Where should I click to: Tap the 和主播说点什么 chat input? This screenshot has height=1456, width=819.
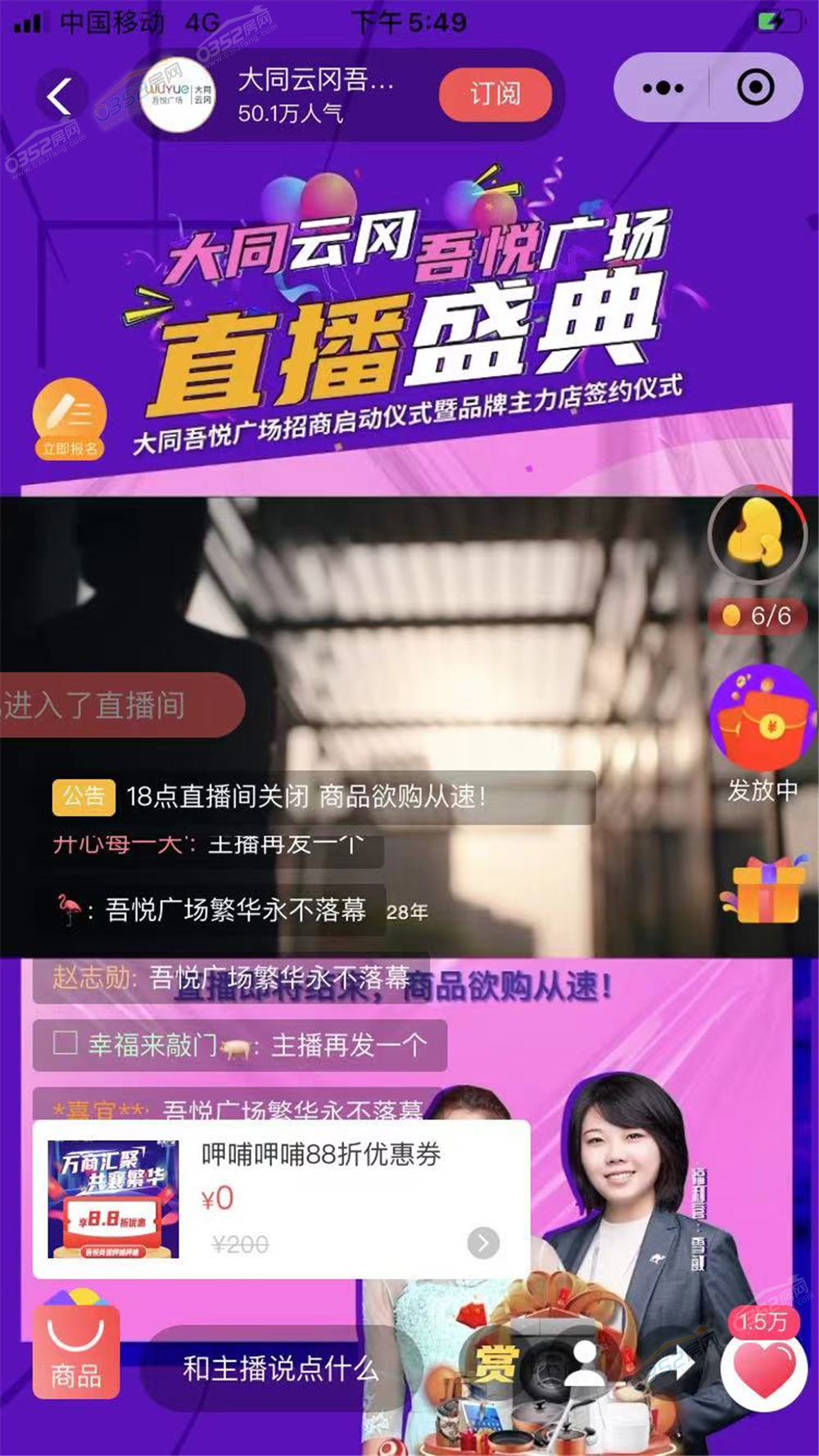click(x=278, y=1369)
